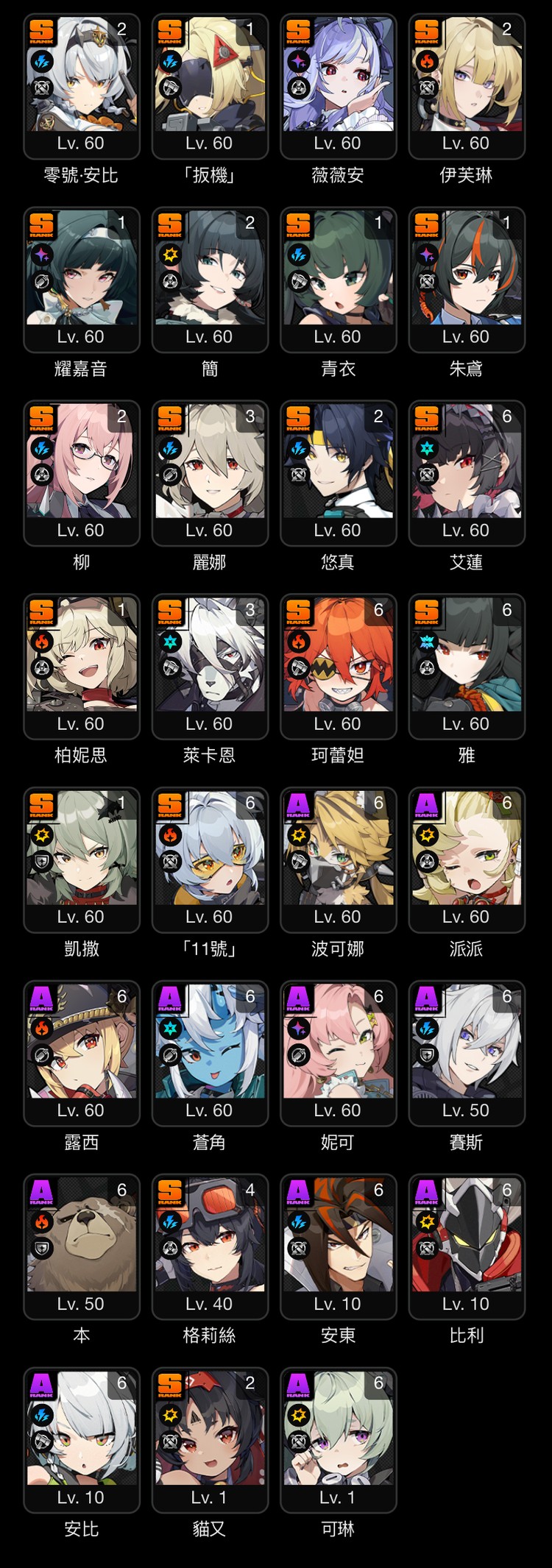Image resolution: width=552 pixels, height=1568 pixels.
Task: Select the 「扳機」 agent tile
Action: click(x=210, y=86)
